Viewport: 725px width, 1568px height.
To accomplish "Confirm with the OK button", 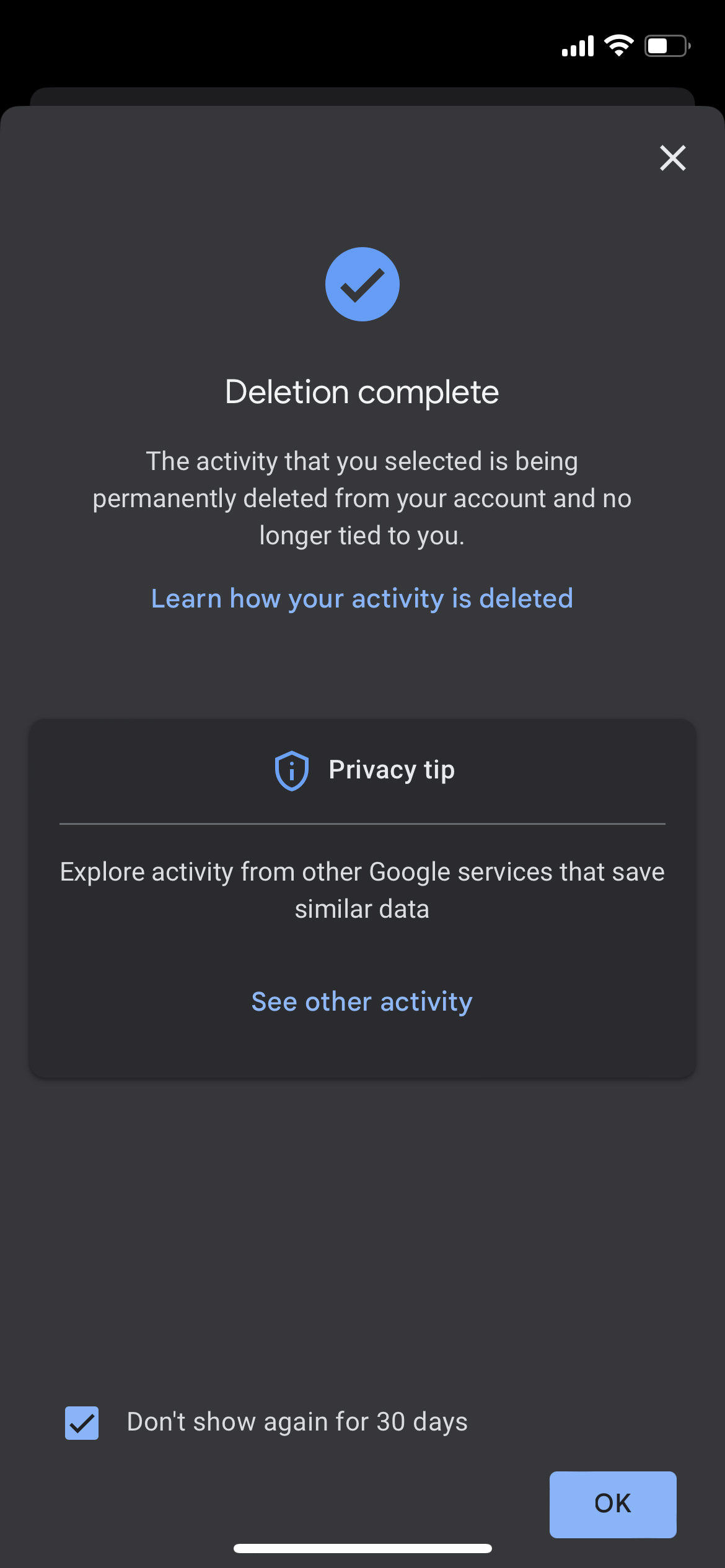I will coord(612,1504).
